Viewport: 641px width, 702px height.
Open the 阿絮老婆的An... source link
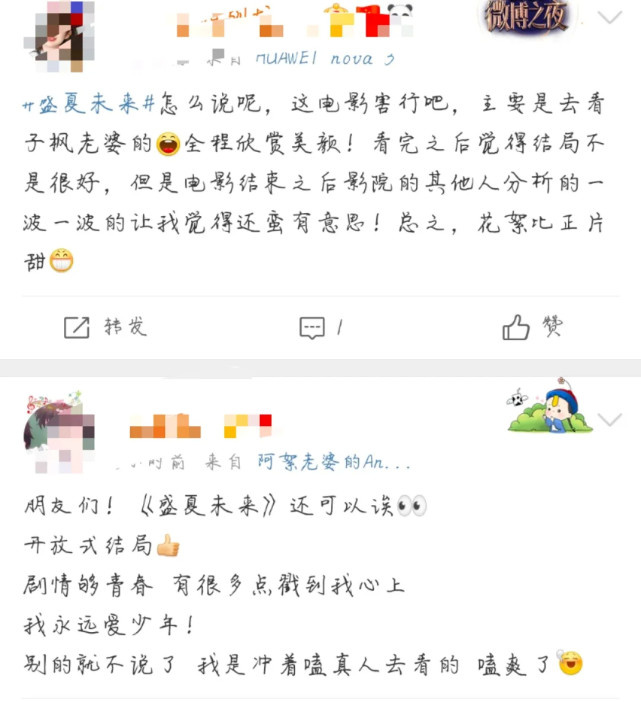(333, 463)
